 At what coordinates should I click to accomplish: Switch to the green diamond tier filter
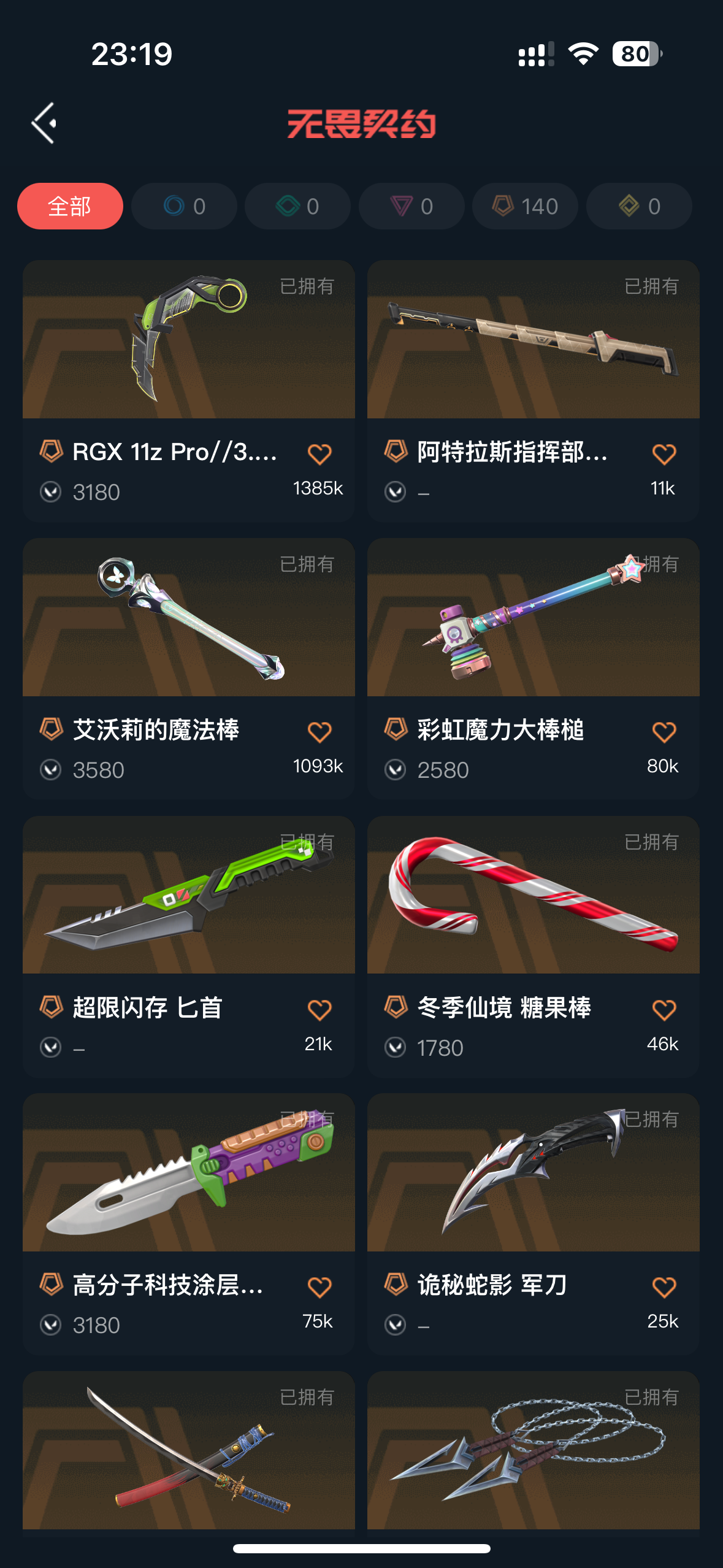(297, 206)
